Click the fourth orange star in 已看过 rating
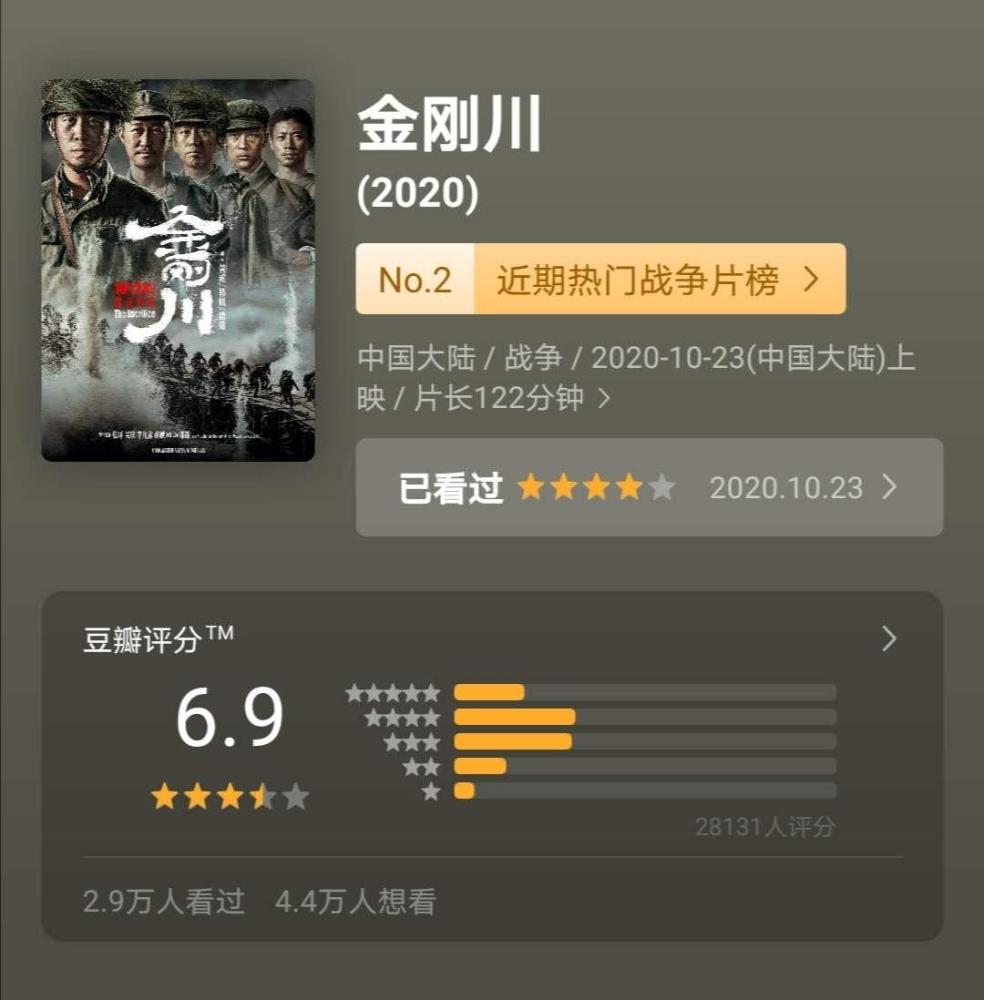 pyautogui.click(x=629, y=488)
